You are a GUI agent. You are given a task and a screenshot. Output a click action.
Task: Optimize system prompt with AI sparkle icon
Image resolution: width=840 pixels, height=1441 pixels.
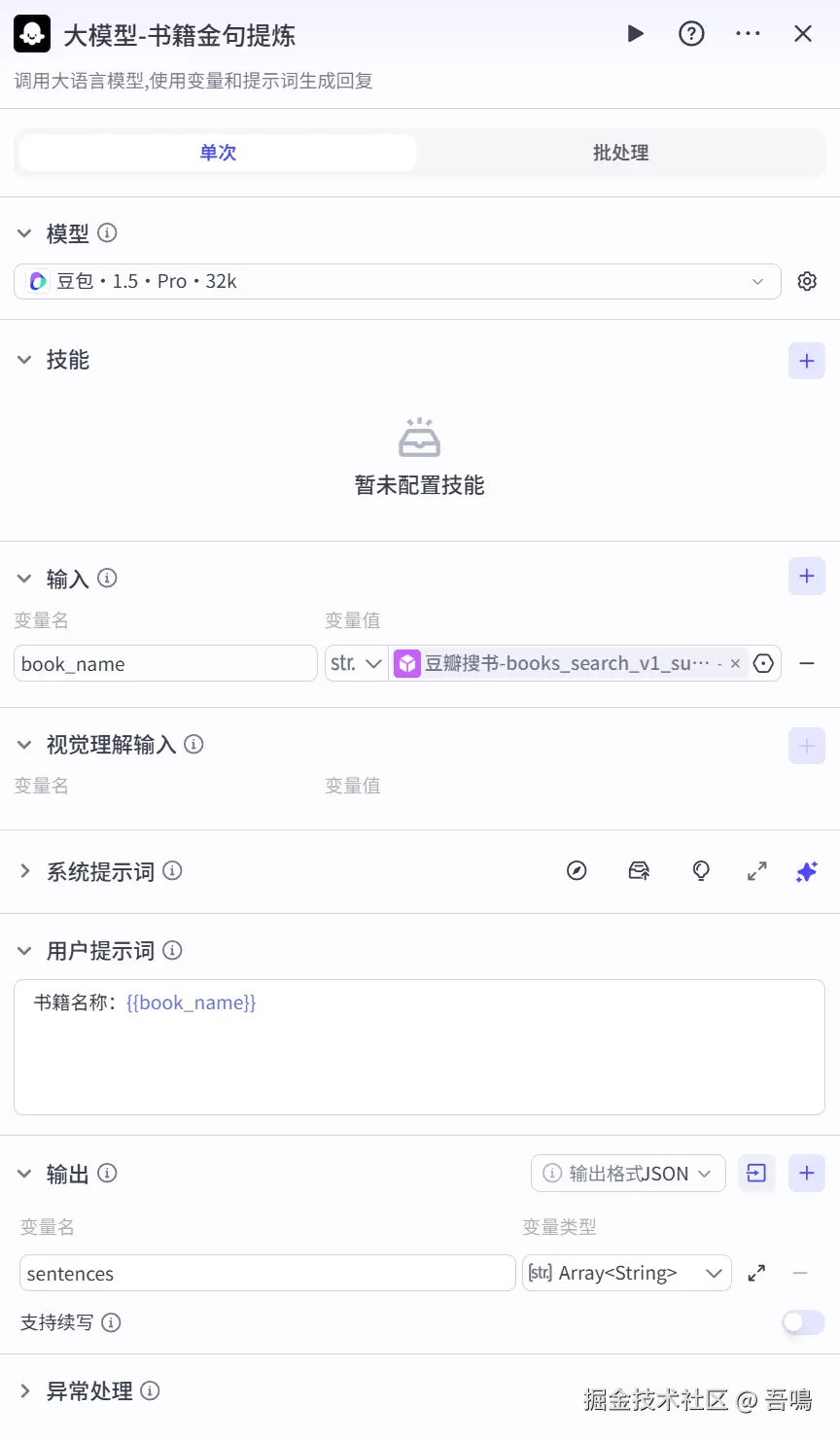[806, 871]
